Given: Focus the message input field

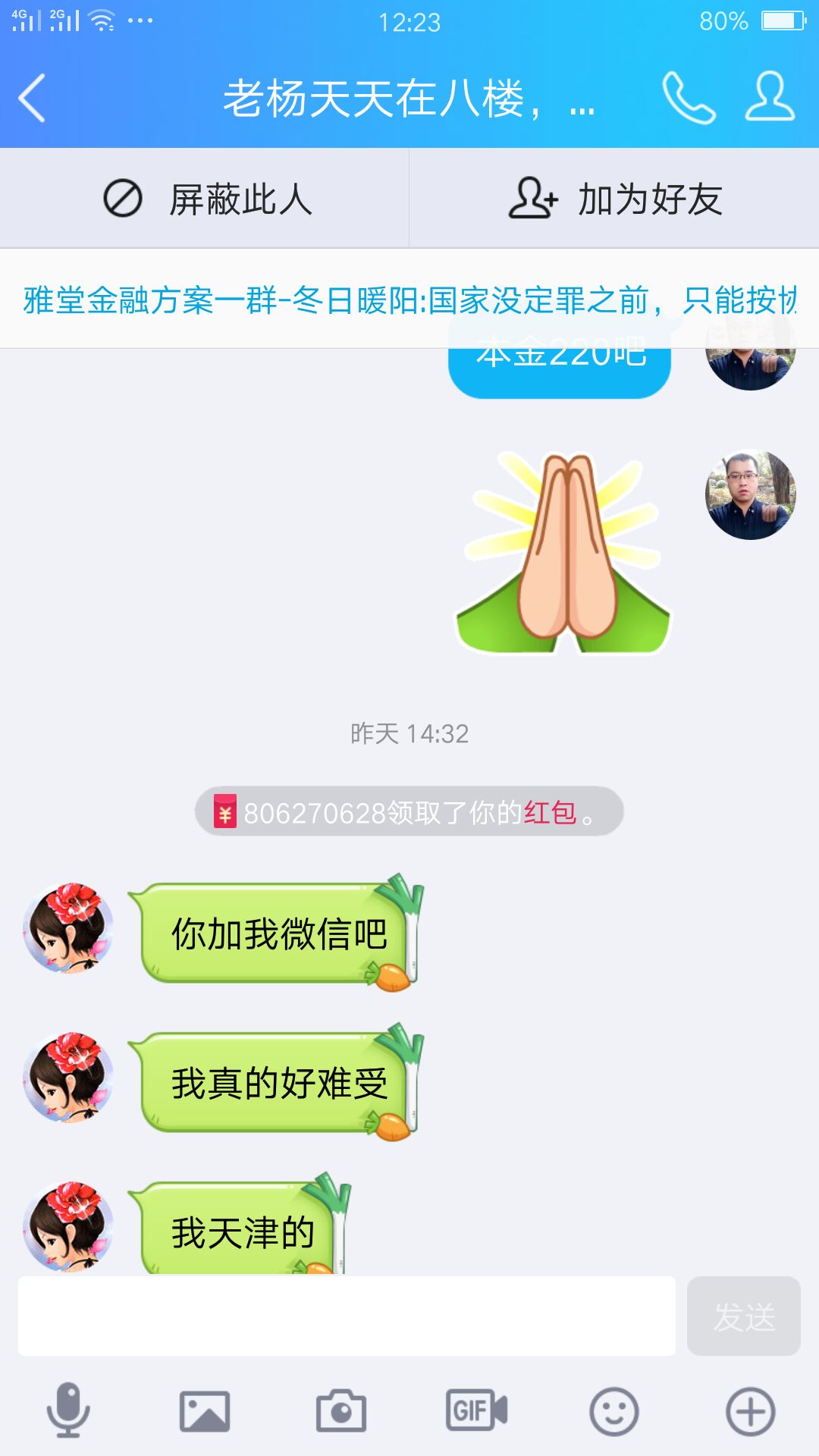Looking at the screenshot, I should pos(347,1316).
